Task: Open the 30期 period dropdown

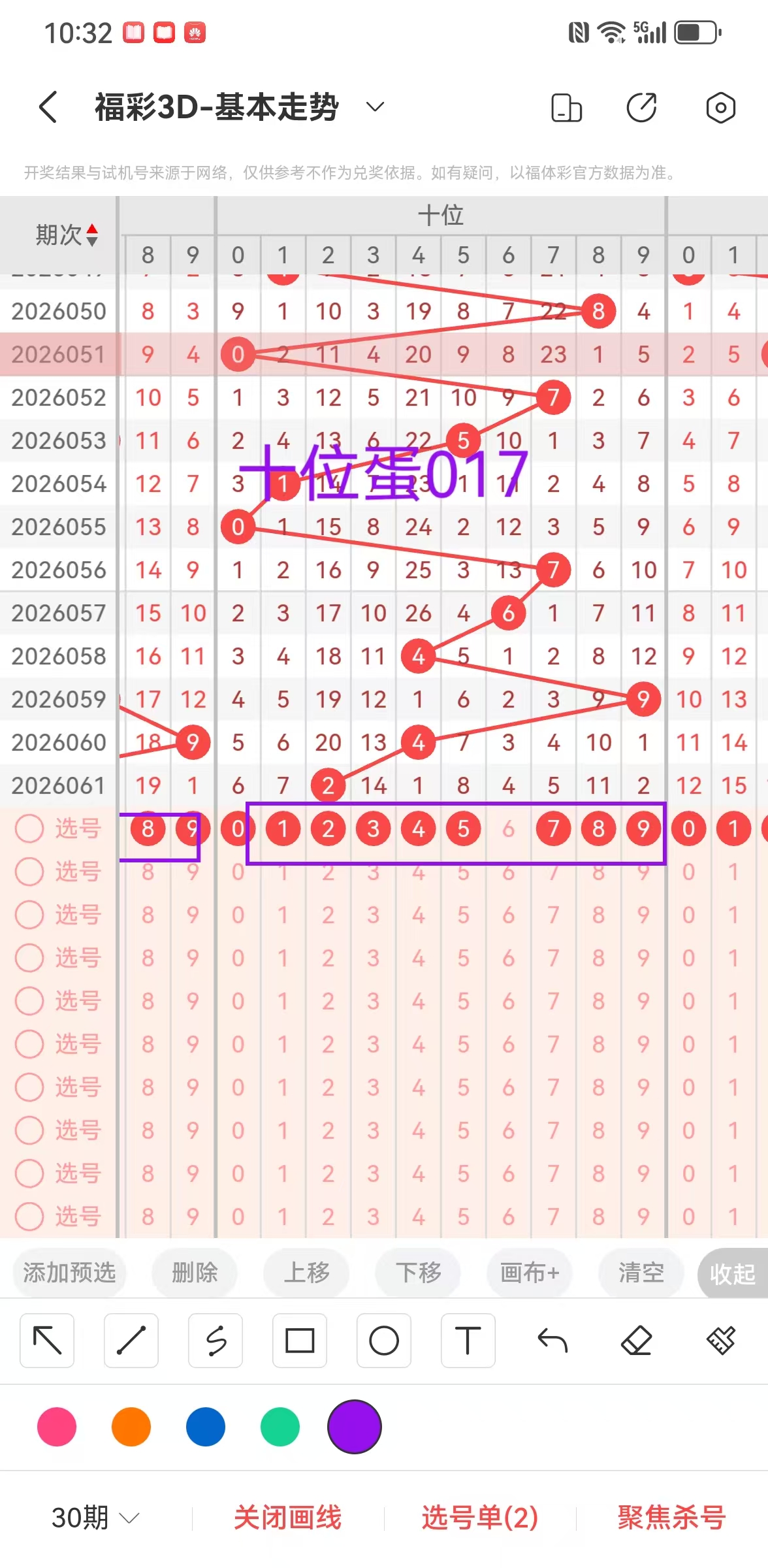Action: coord(95,1517)
